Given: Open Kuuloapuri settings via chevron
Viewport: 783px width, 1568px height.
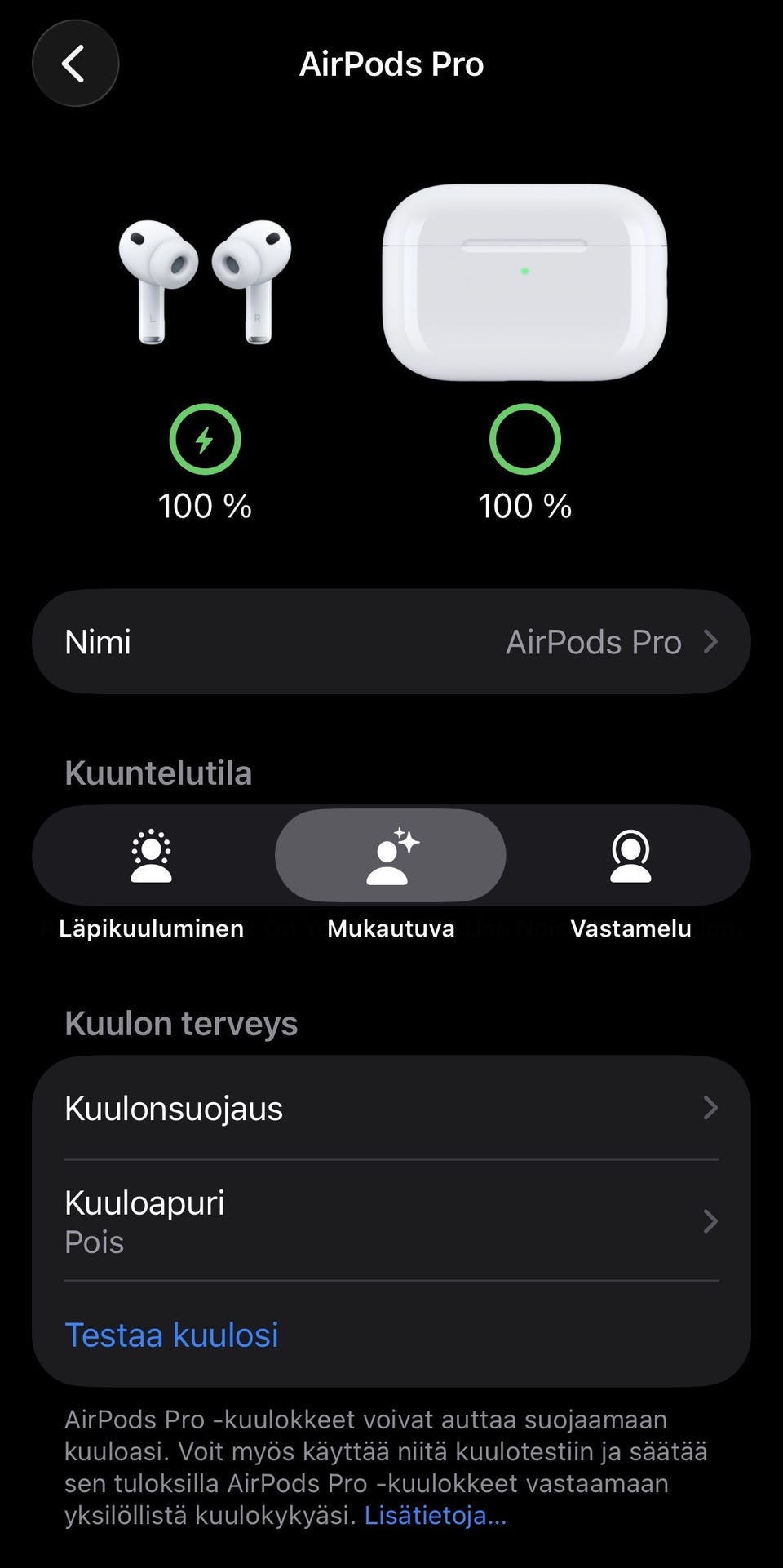Looking at the screenshot, I should coord(709,1220).
